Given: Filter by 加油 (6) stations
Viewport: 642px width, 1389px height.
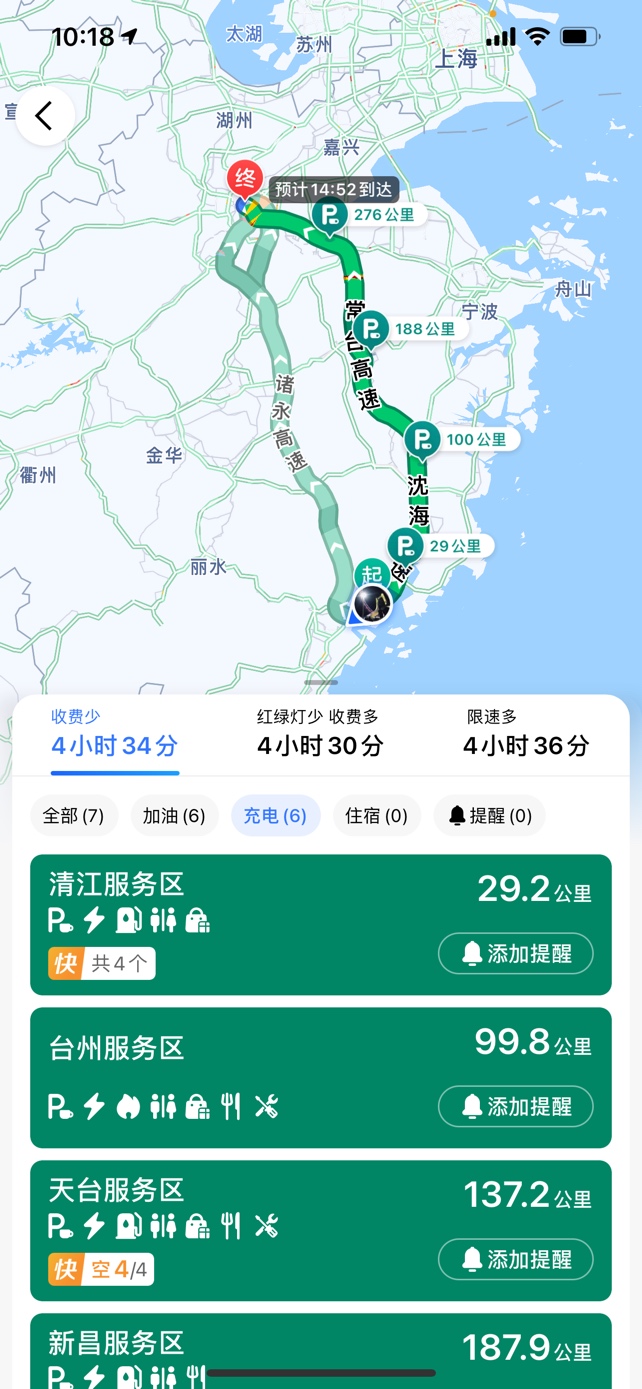Looking at the screenshot, I should pyautogui.click(x=174, y=816).
